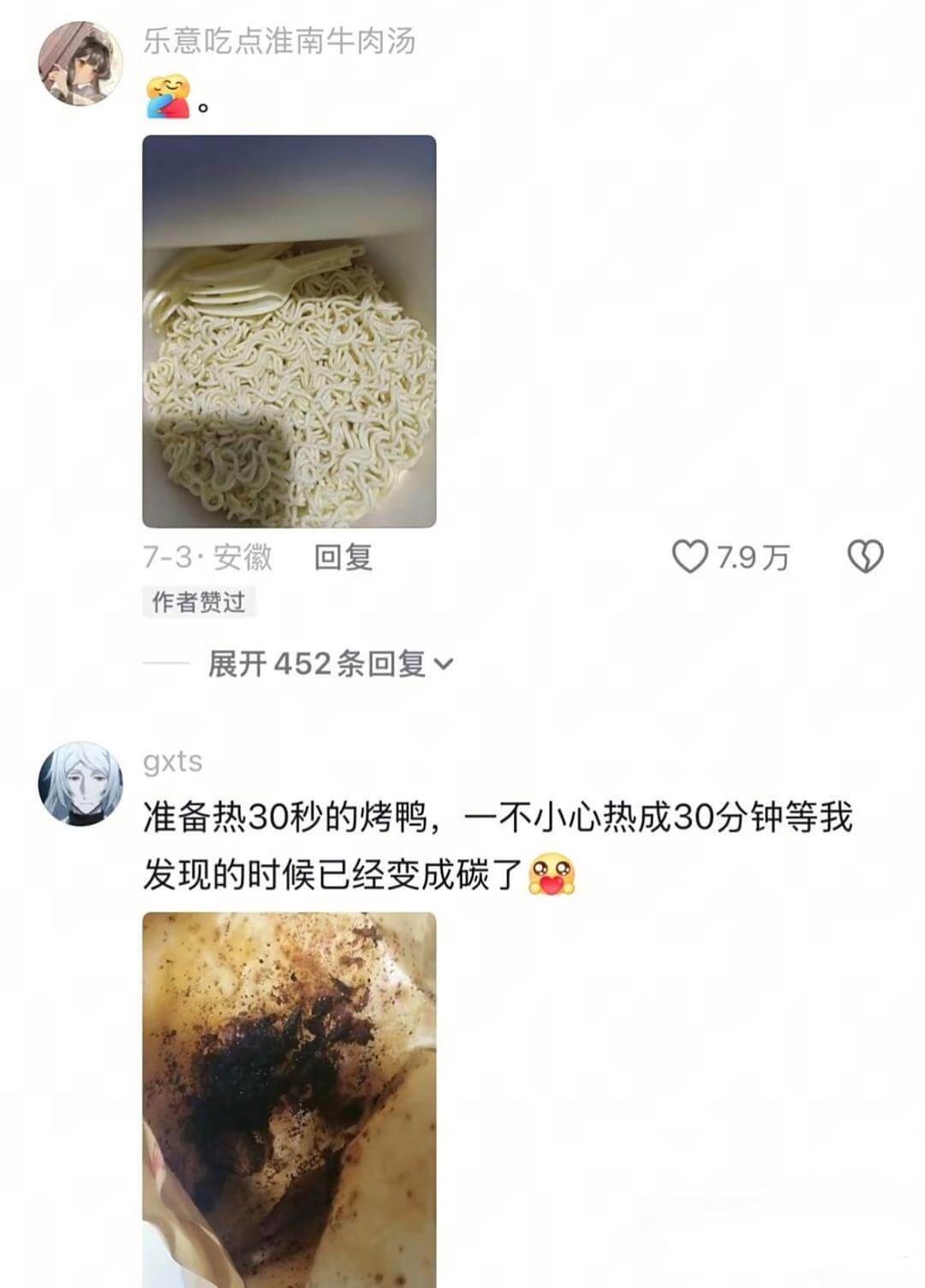The image size is (925, 1288).
Task: Select the 7-3·安徽 date label
Action: pyautogui.click(x=208, y=556)
